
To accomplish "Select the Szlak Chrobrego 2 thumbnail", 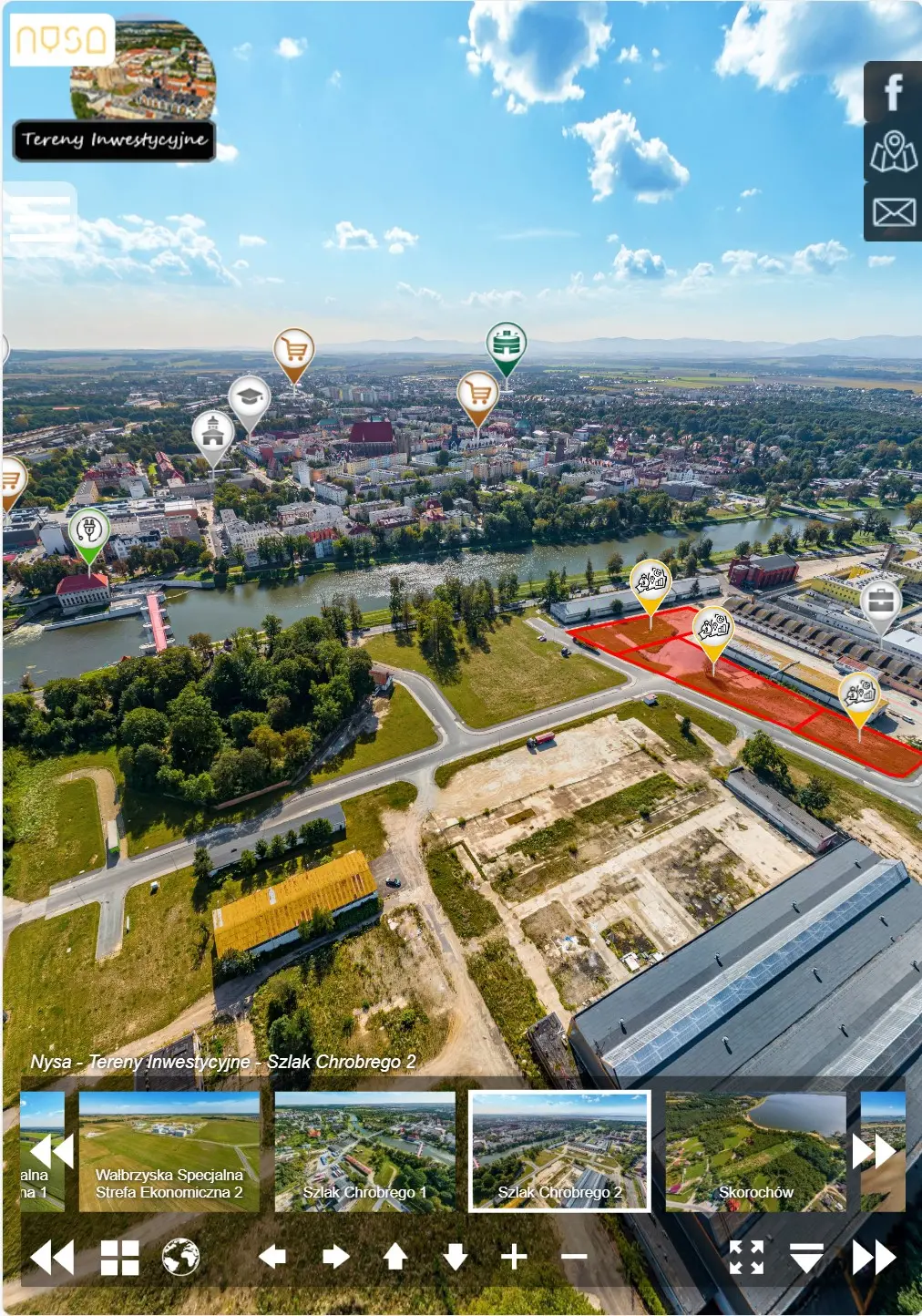I will 559,1152.
